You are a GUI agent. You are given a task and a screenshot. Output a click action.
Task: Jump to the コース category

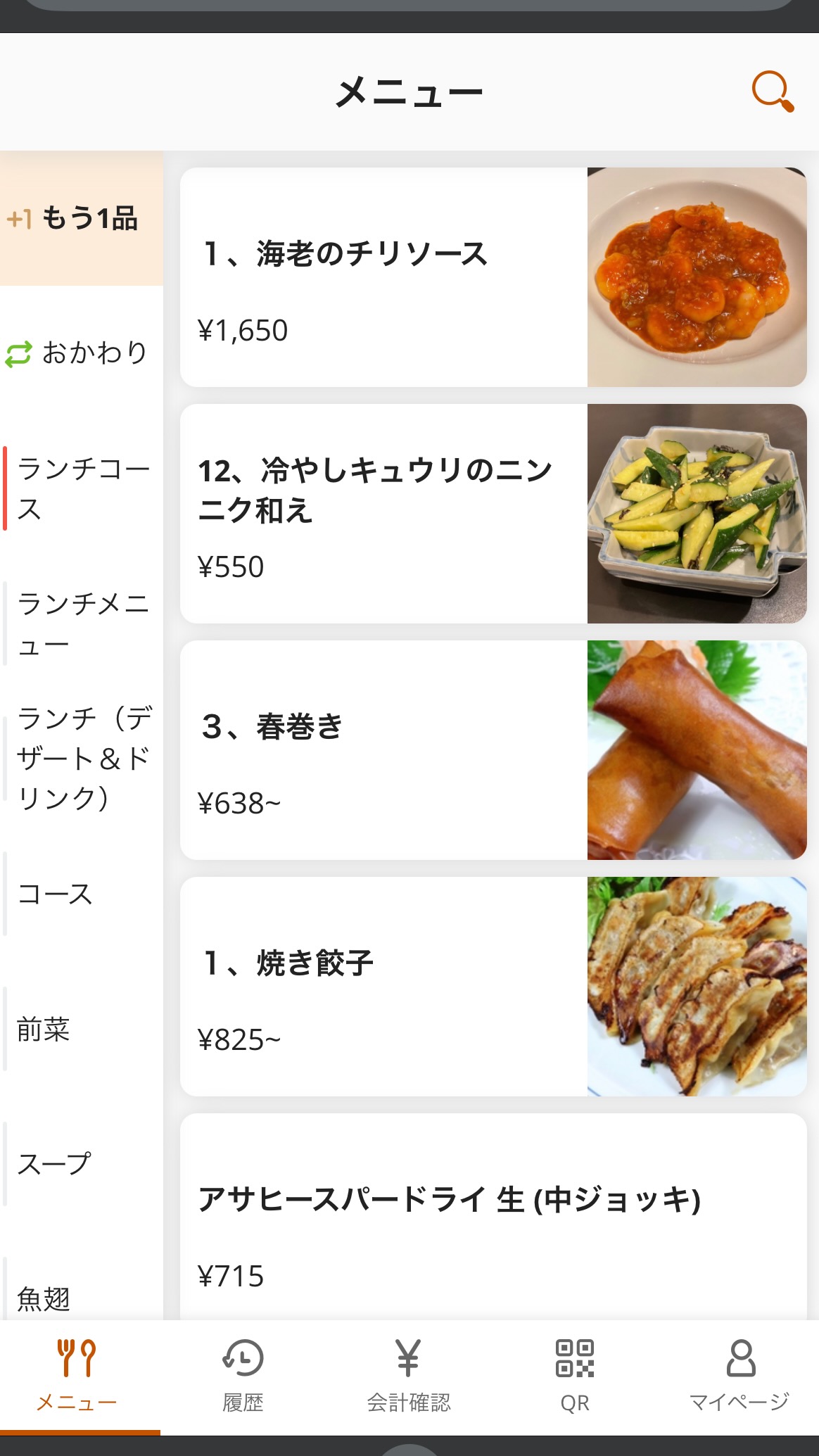point(82,894)
